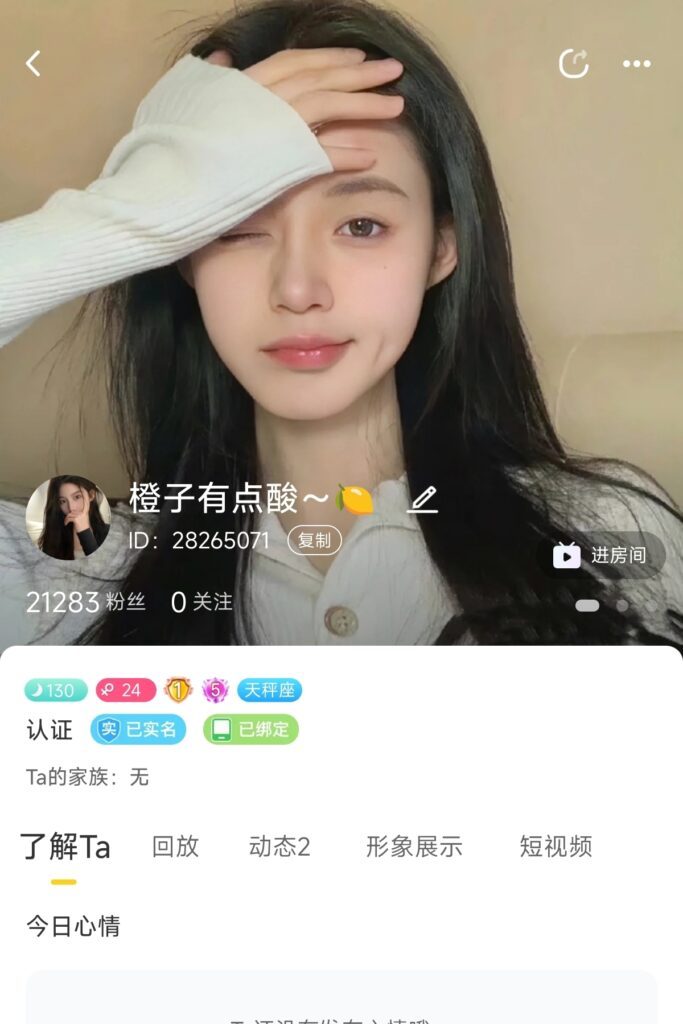Open the 形象展示 tab
The image size is (683, 1024).
[414, 847]
